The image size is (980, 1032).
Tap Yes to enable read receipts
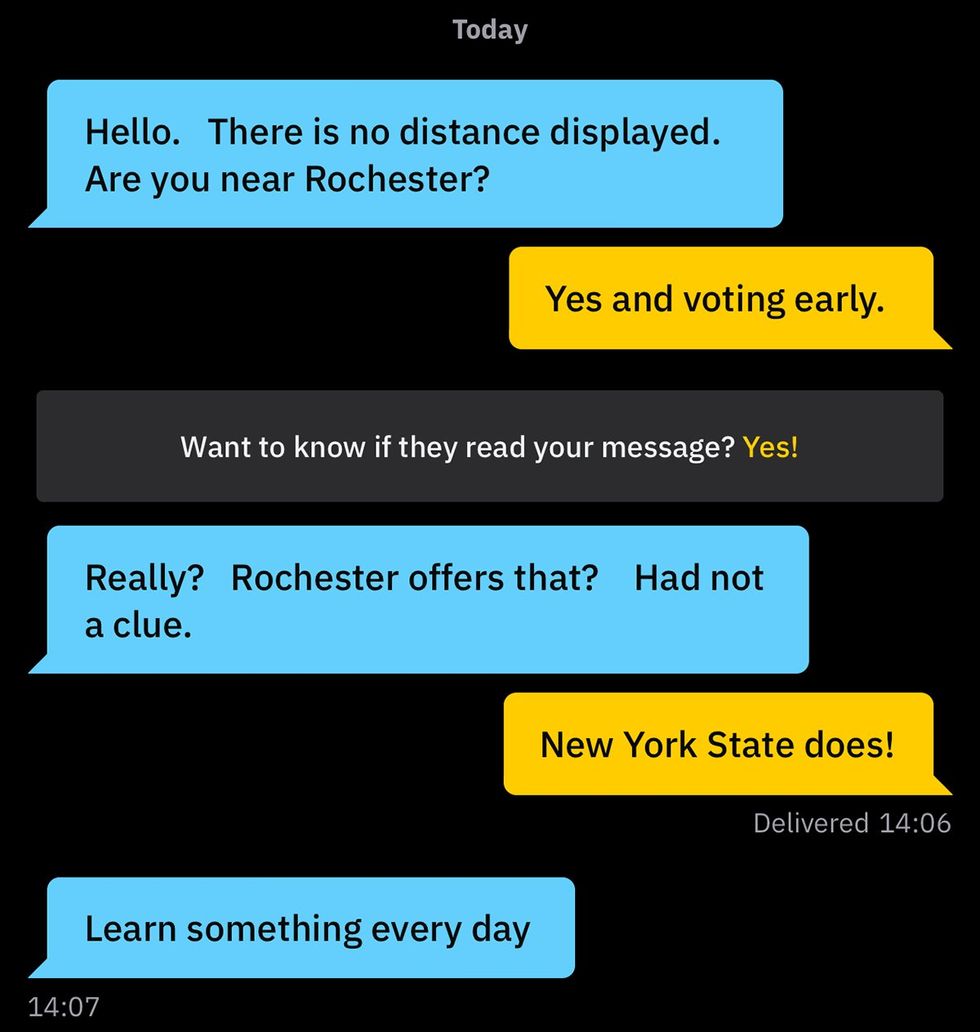770,447
